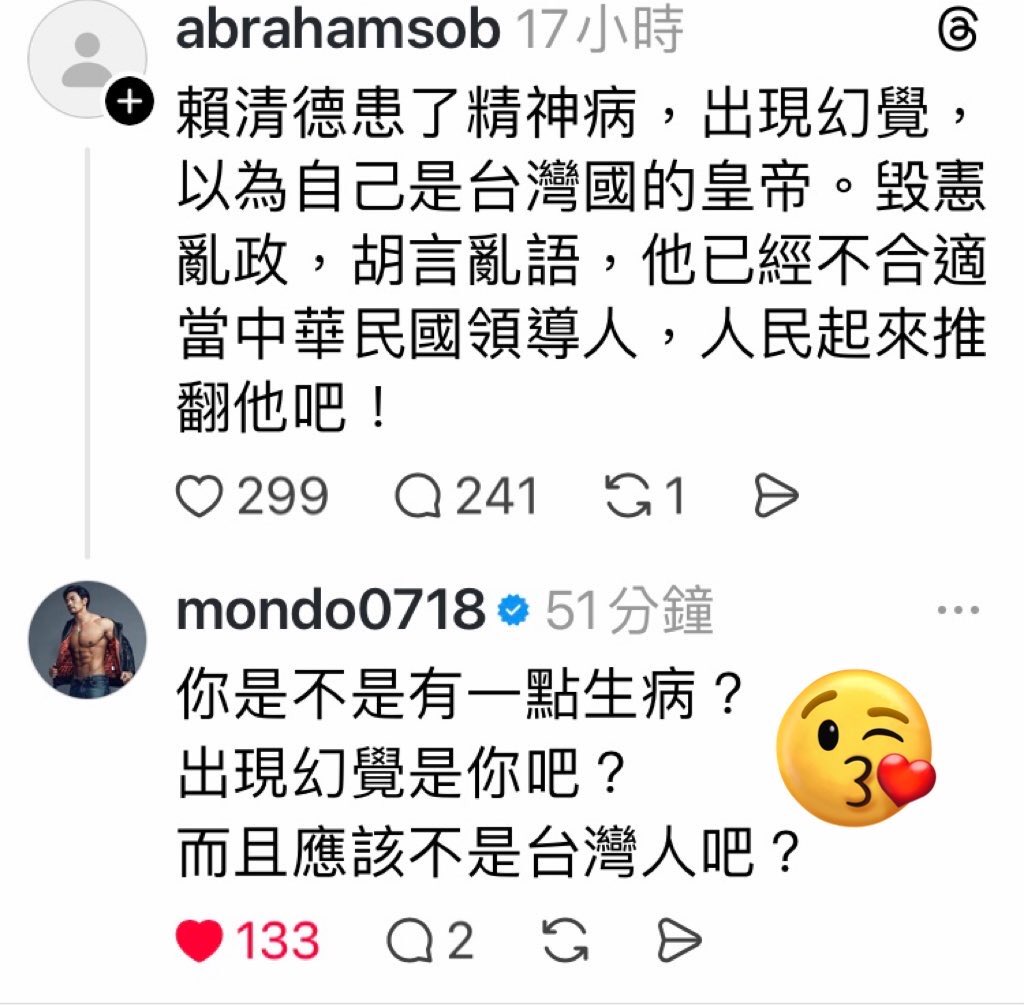Repost mondo0718's reply
Screen dimensions: 1024x1007
(x=566, y=941)
